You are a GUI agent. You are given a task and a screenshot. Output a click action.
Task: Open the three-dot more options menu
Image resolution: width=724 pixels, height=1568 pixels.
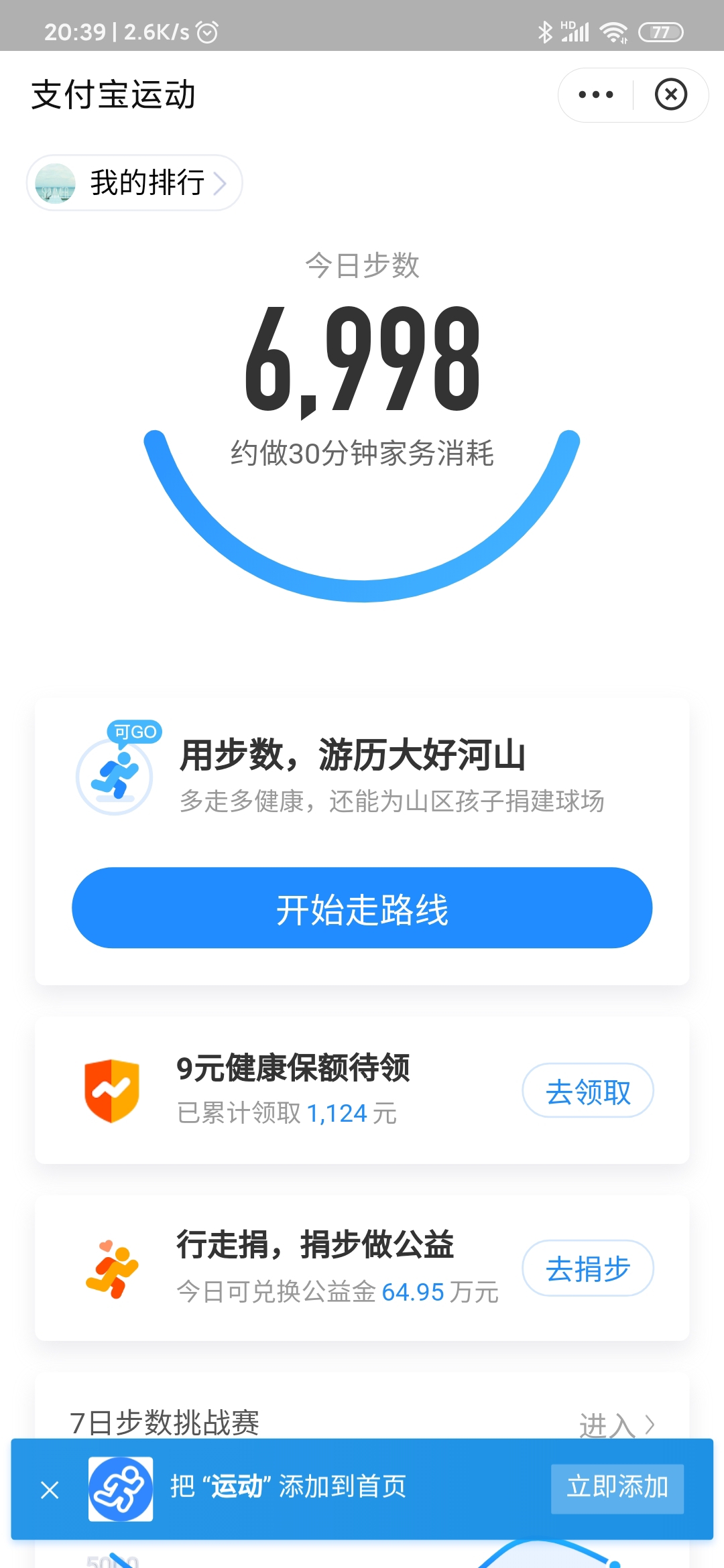(x=595, y=94)
